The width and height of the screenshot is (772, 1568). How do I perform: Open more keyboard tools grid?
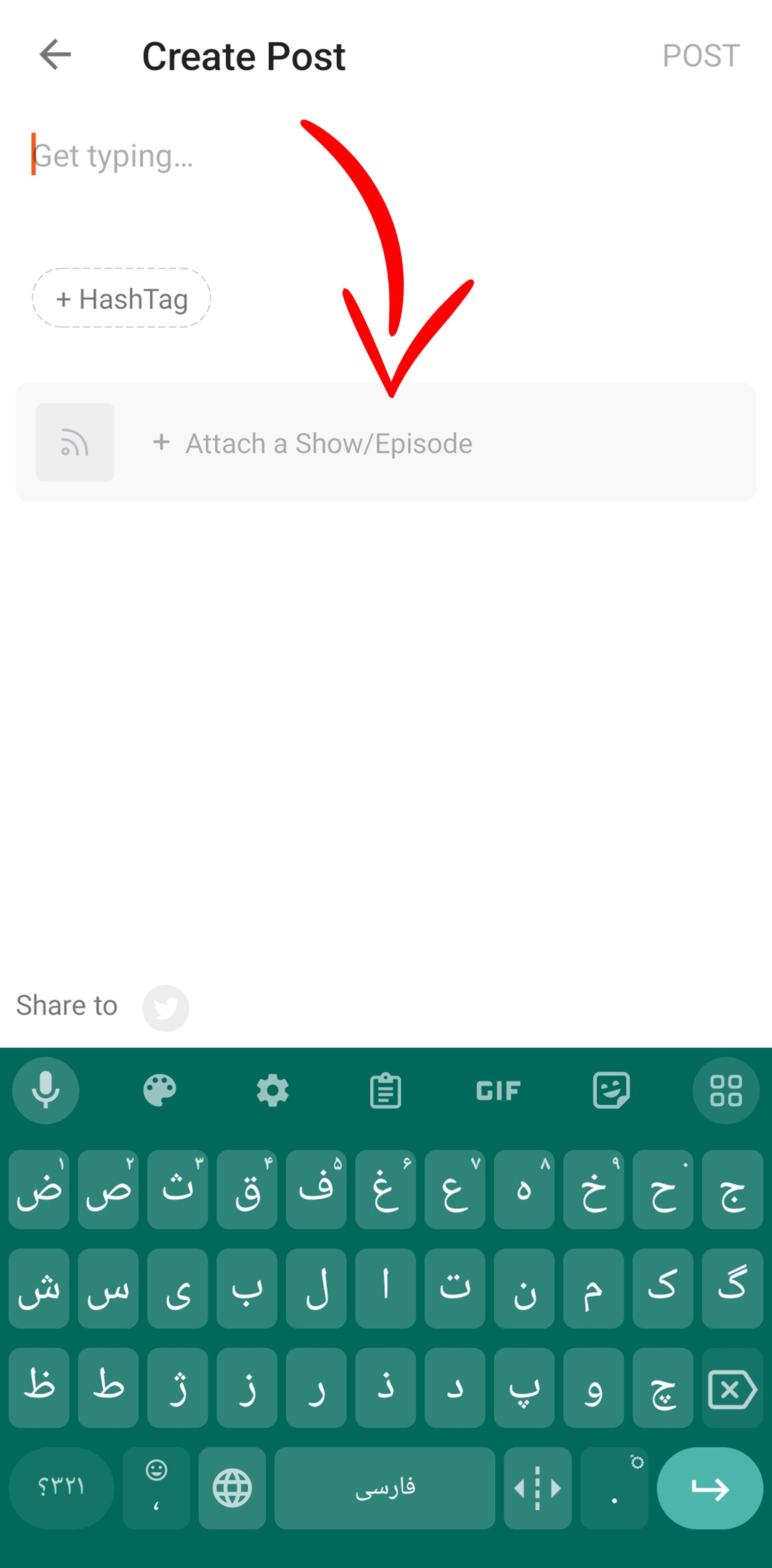click(x=726, y=1090)
